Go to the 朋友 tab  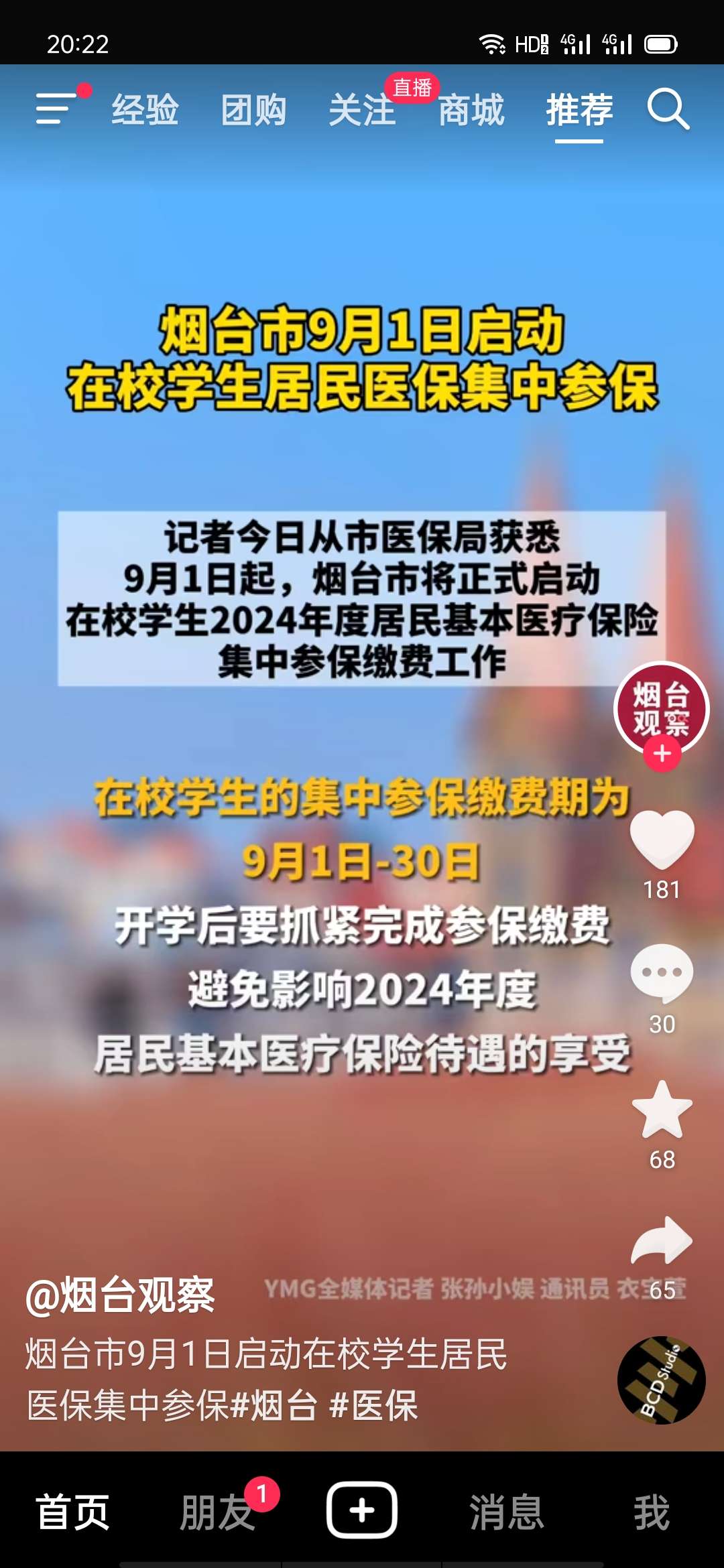pos(217,1512)
